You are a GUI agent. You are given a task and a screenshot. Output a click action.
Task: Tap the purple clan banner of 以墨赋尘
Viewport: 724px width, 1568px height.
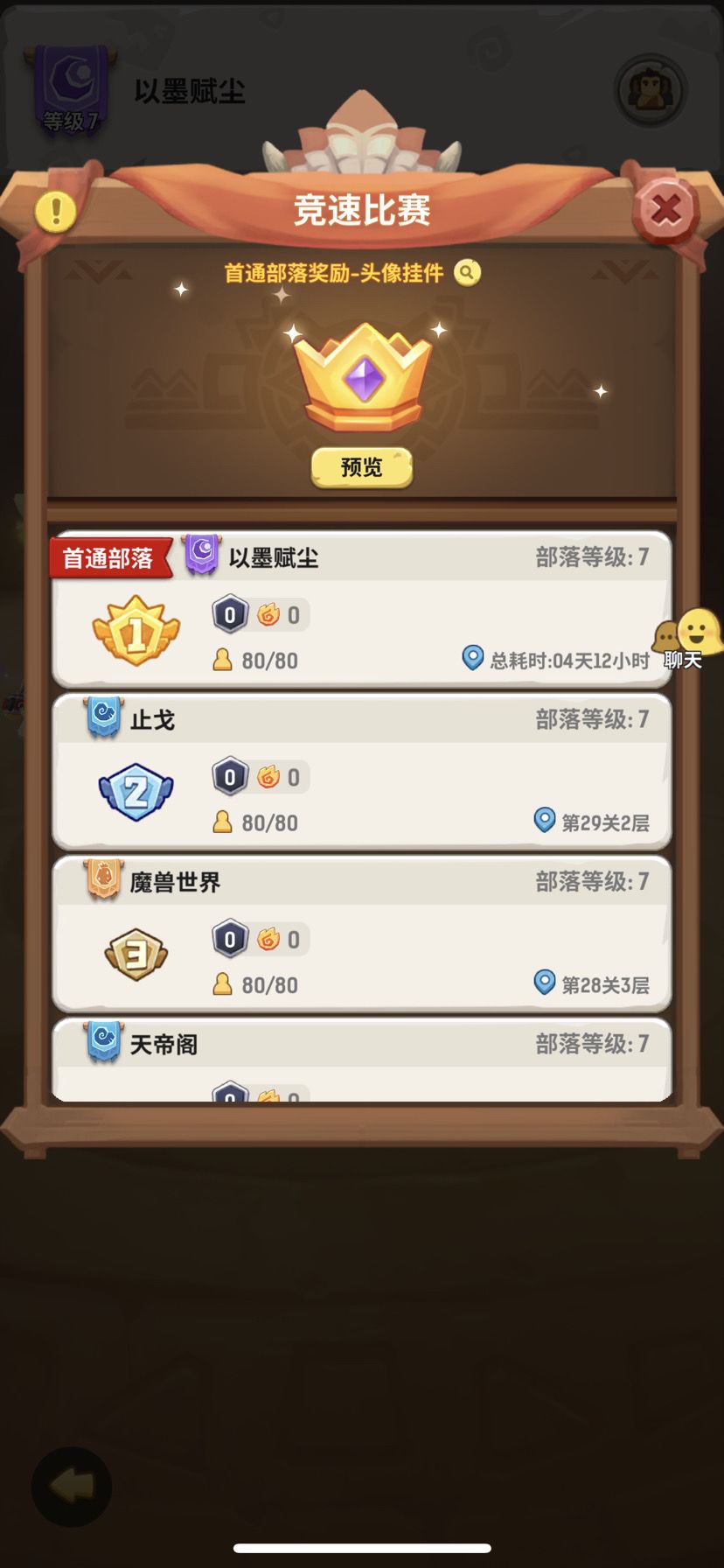200,553
